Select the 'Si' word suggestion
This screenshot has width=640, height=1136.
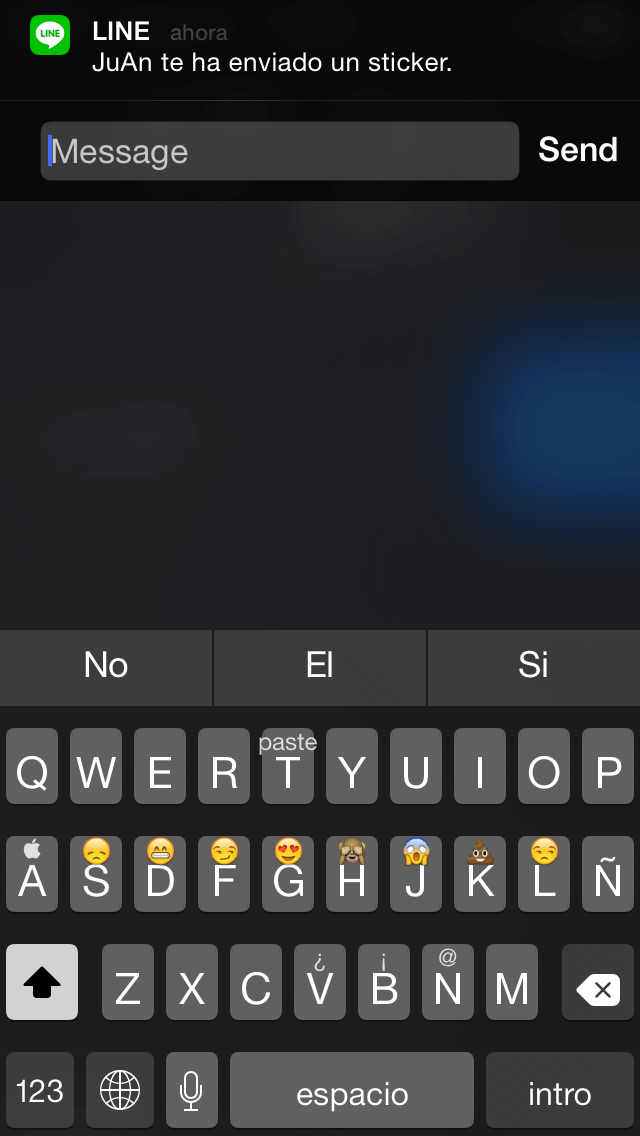click(533, 666)
